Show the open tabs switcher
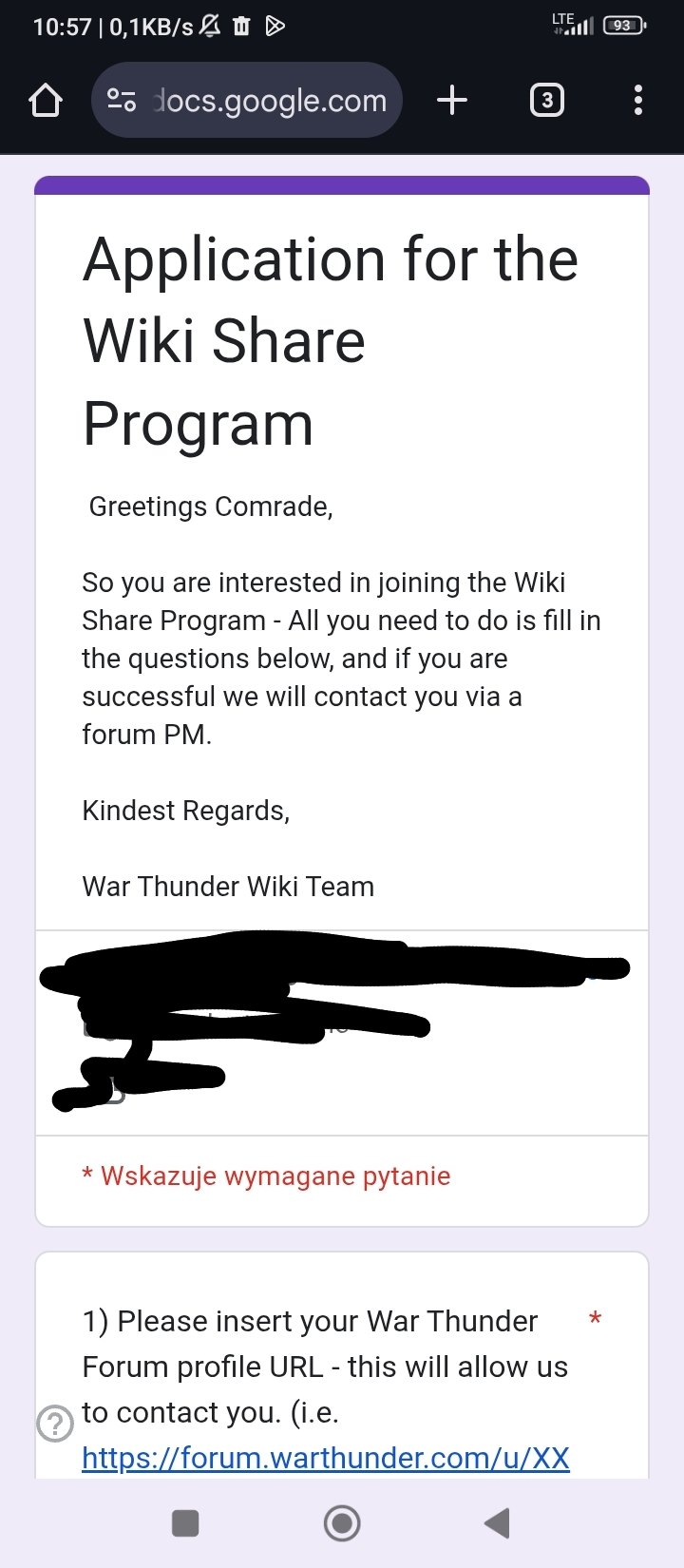Image resolution: width=684 pixels, height=1568 pixels. pos(546,100)
